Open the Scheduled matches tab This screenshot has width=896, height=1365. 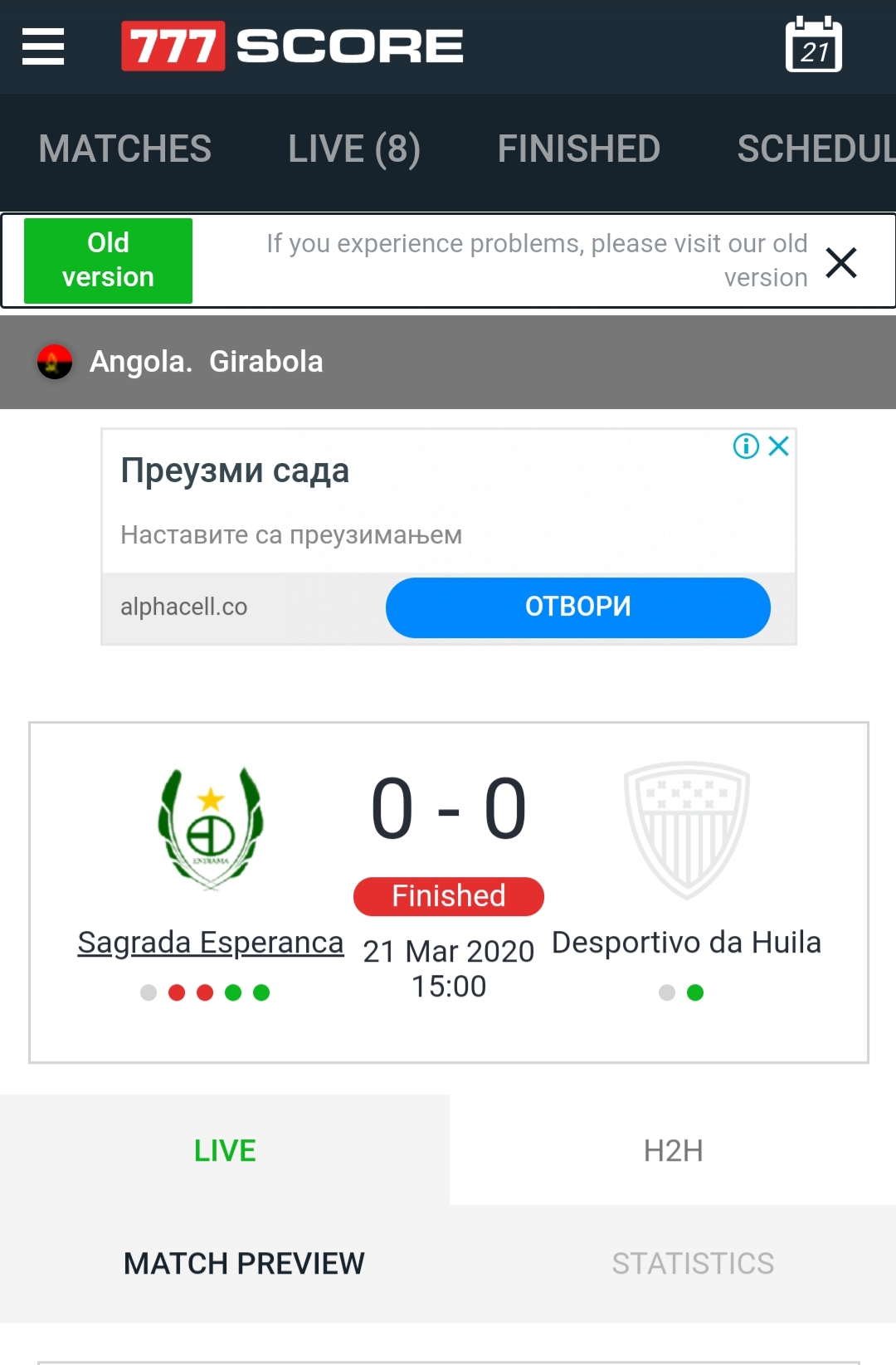(815, 149)
